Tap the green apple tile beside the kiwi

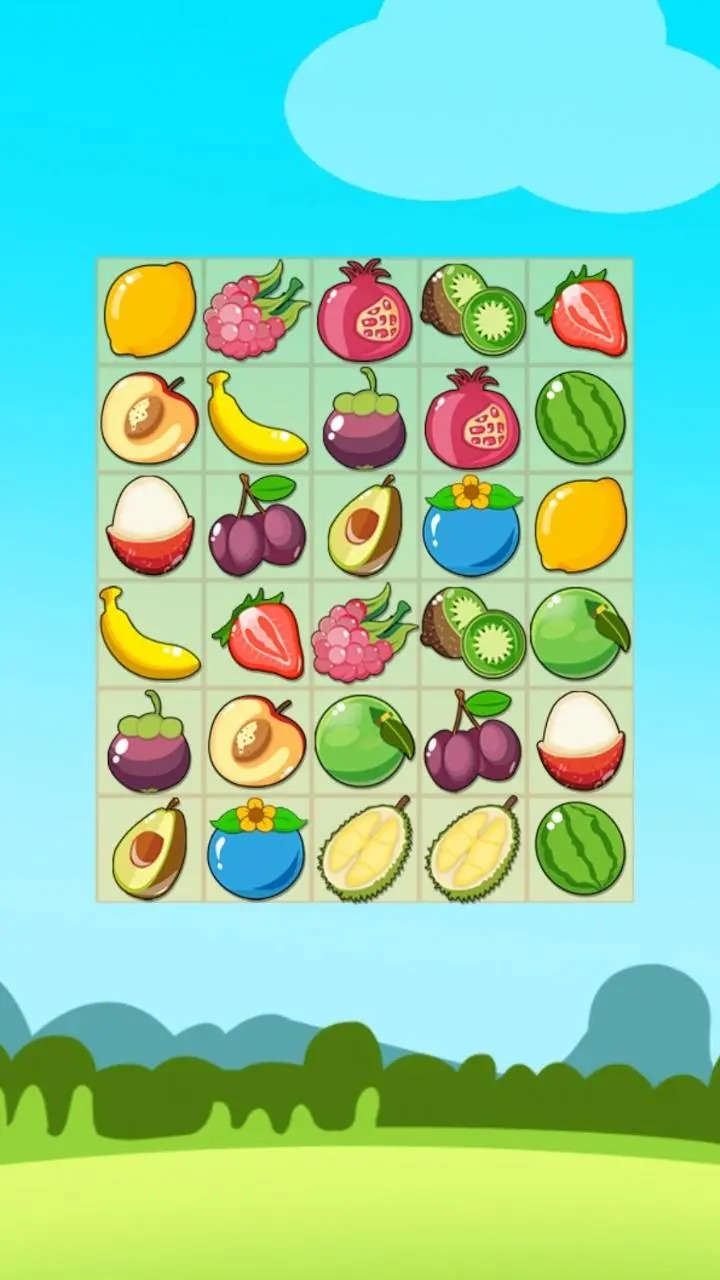[x=580, y=632]
